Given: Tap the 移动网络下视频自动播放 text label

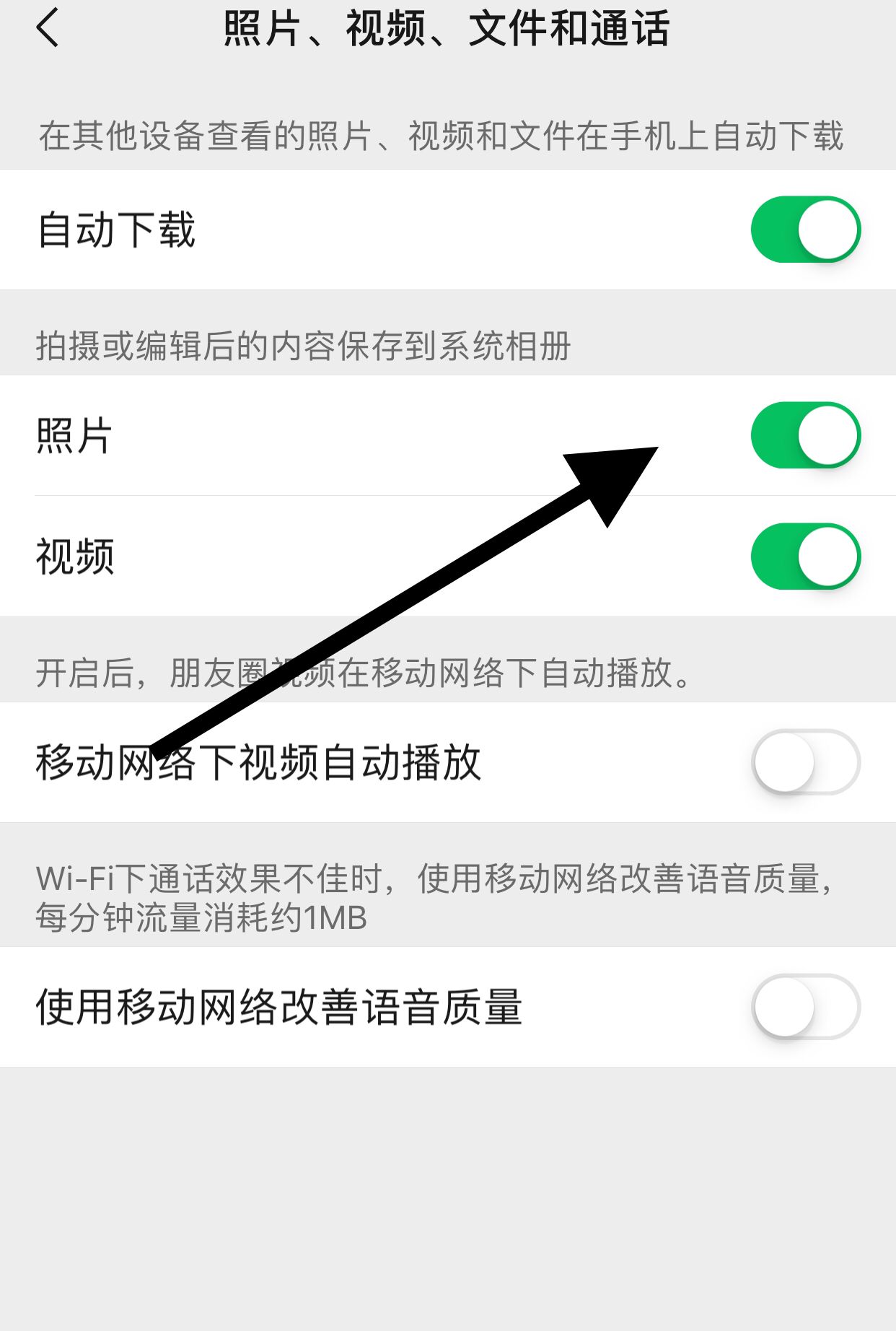Looking at the screenshot, I should point(260,760).
